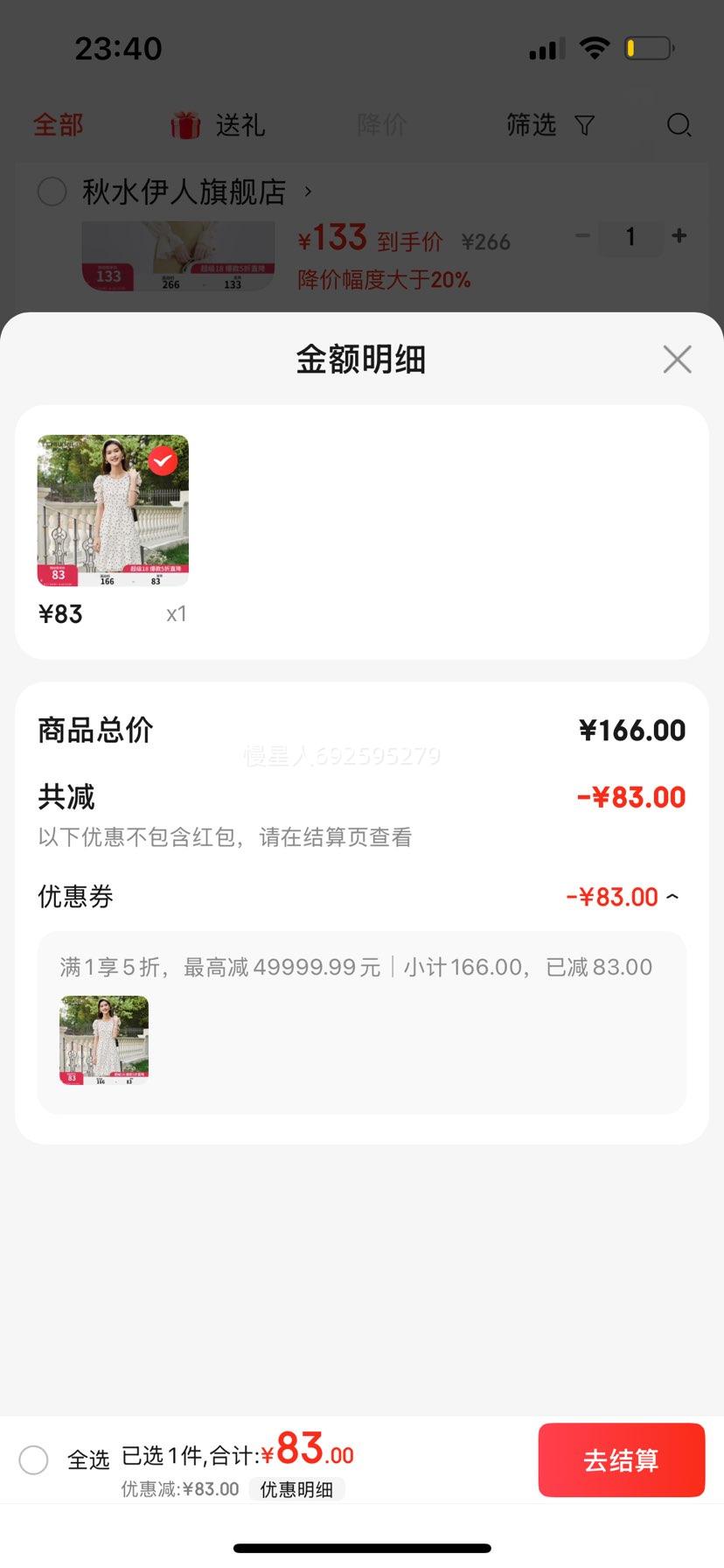Tap the 去结算 checkout button

pos(622,1459)
